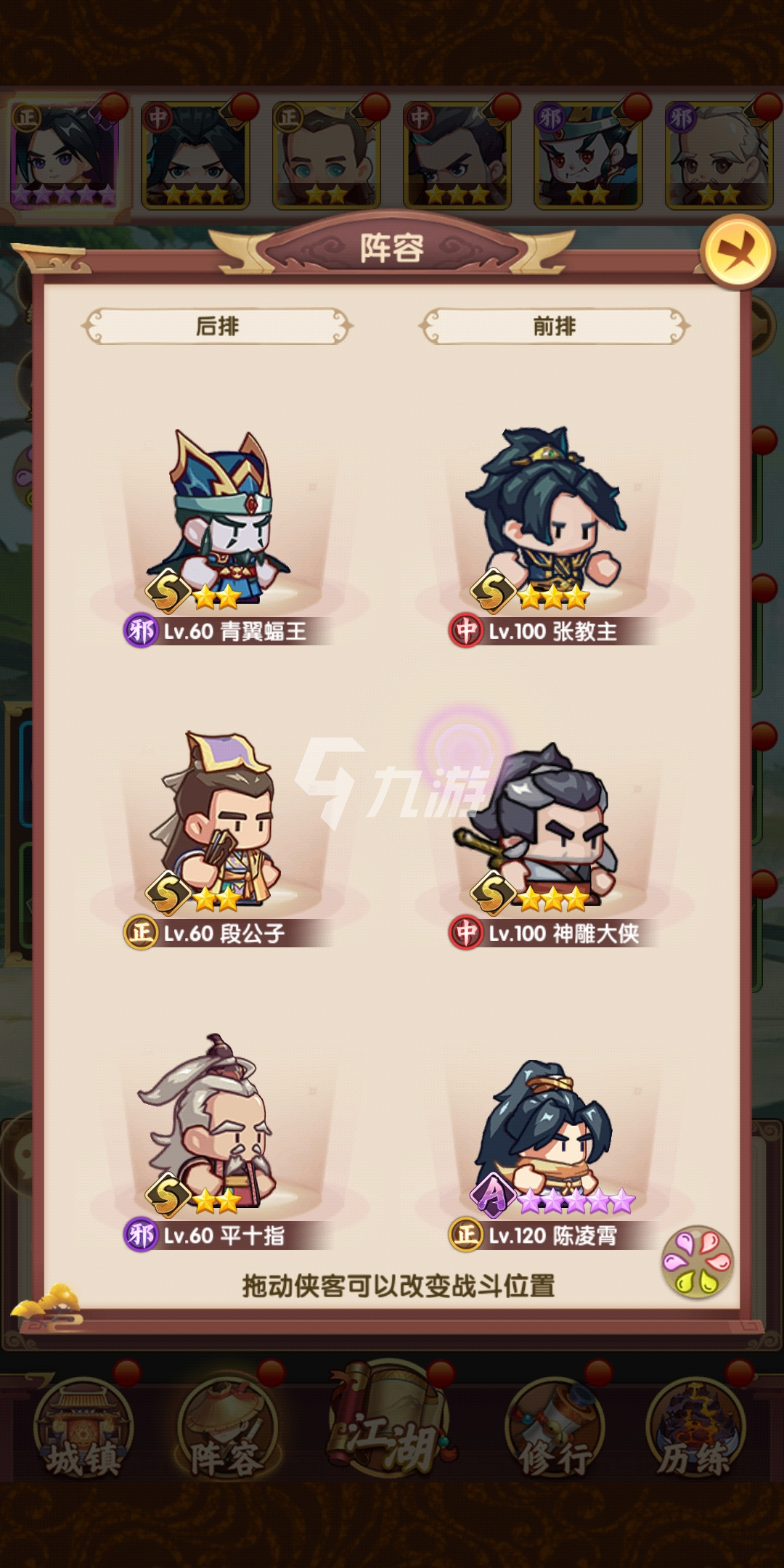Switch to the 修行 tab

[555, 1428]
